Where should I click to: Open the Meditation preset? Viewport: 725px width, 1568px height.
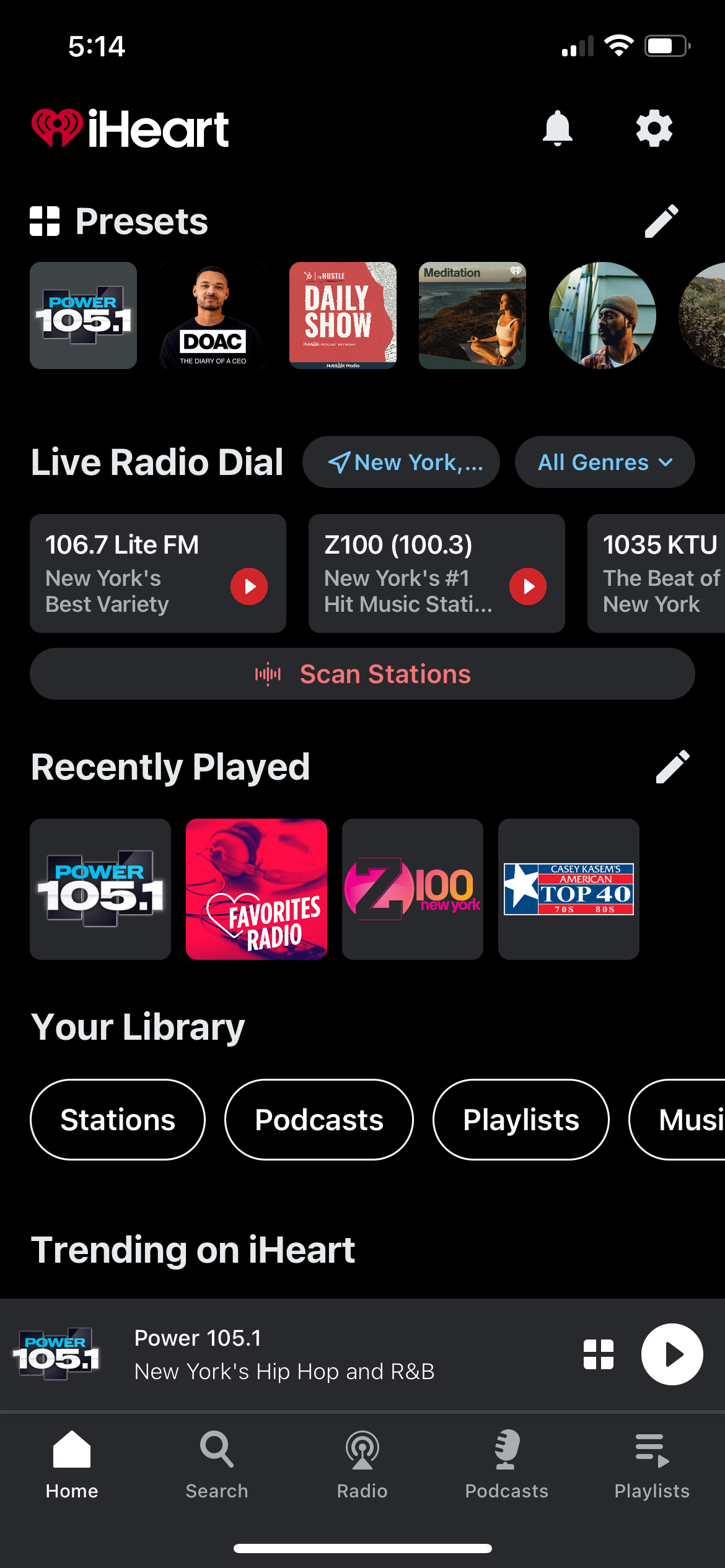pyautogui.click(x=472, y=316)
